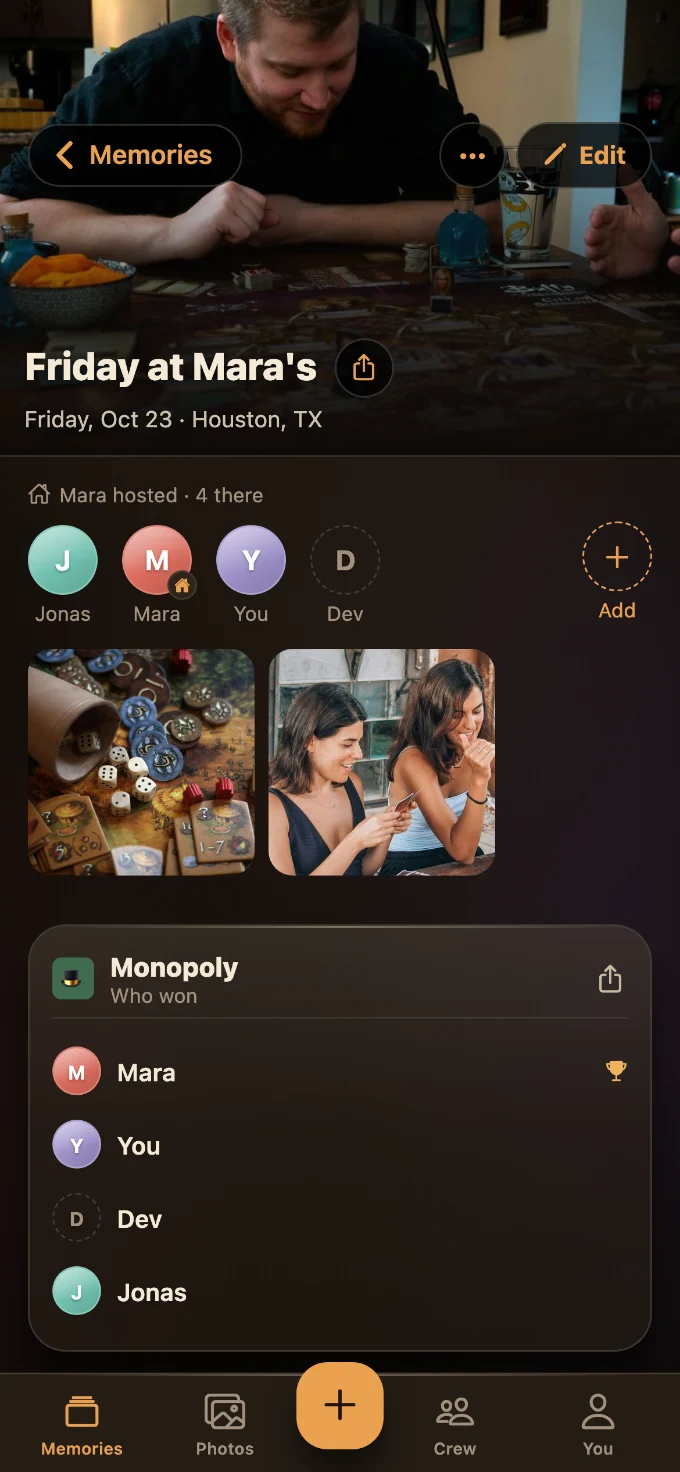The height and width of the screenshot is (1472, 680).
Task: Create a new item with plus button
Action: [x=340, y=1405]
